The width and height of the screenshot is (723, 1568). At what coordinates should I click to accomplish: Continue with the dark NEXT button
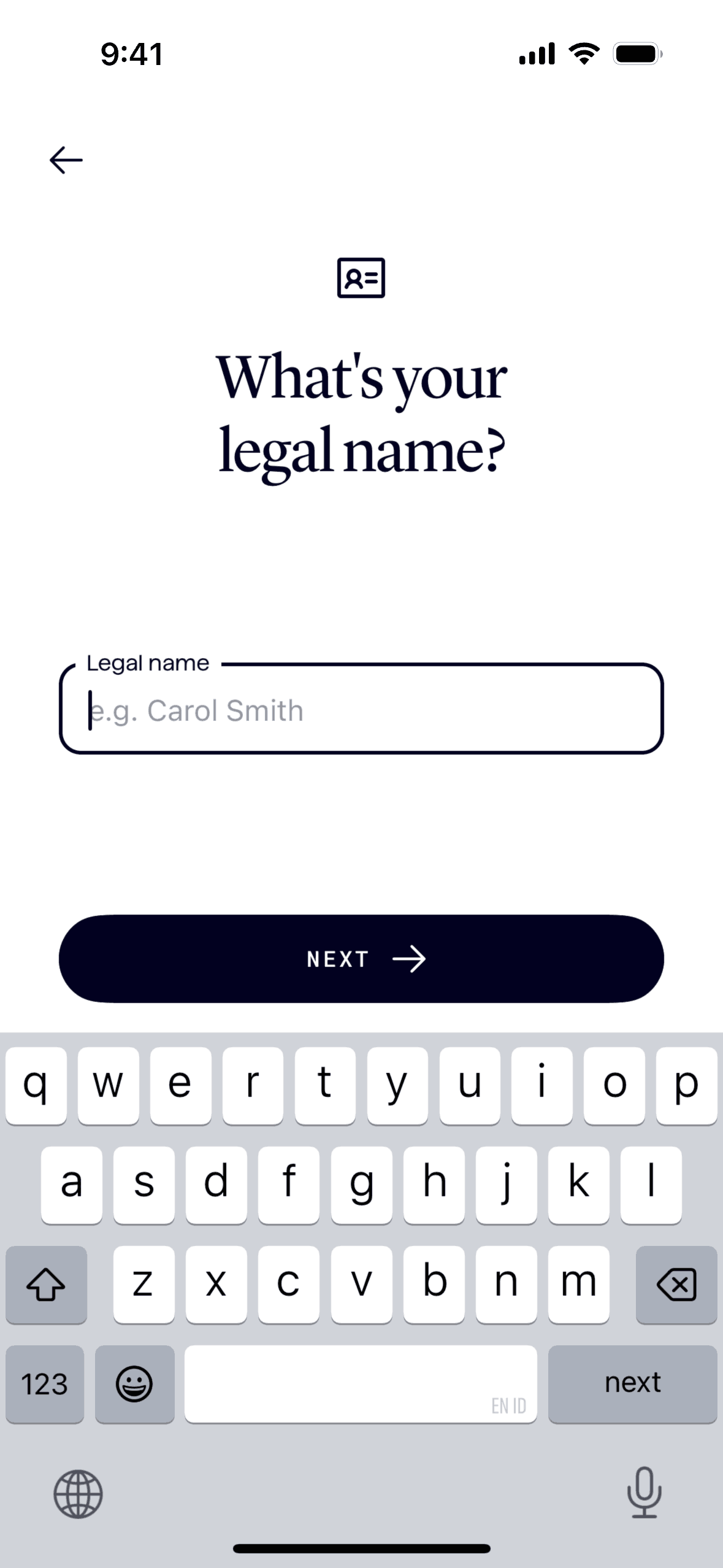pos(361,959)
